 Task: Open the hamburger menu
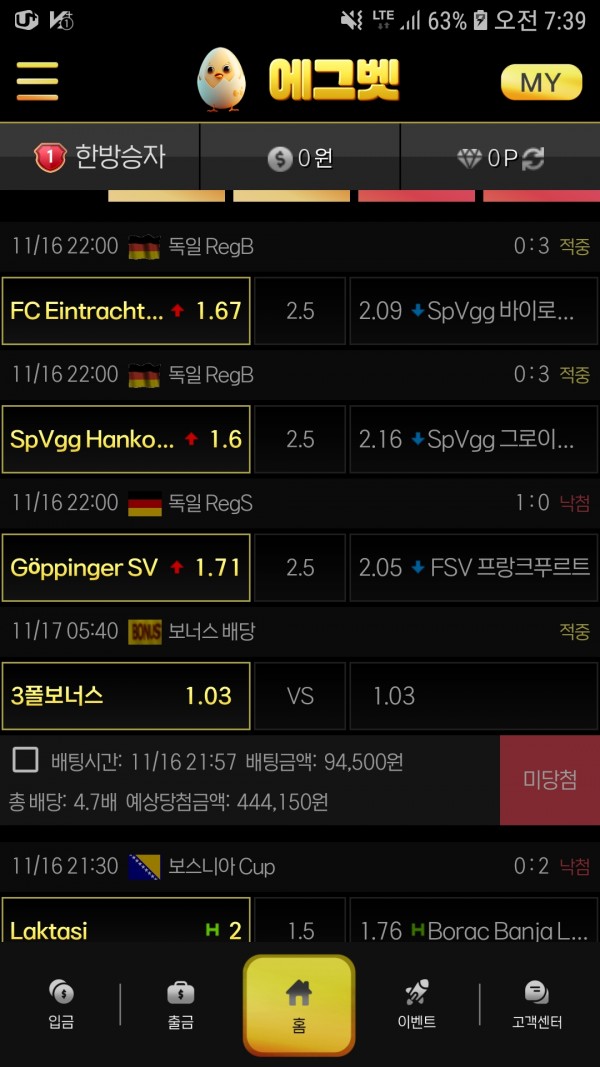click(x=37, y=81)
